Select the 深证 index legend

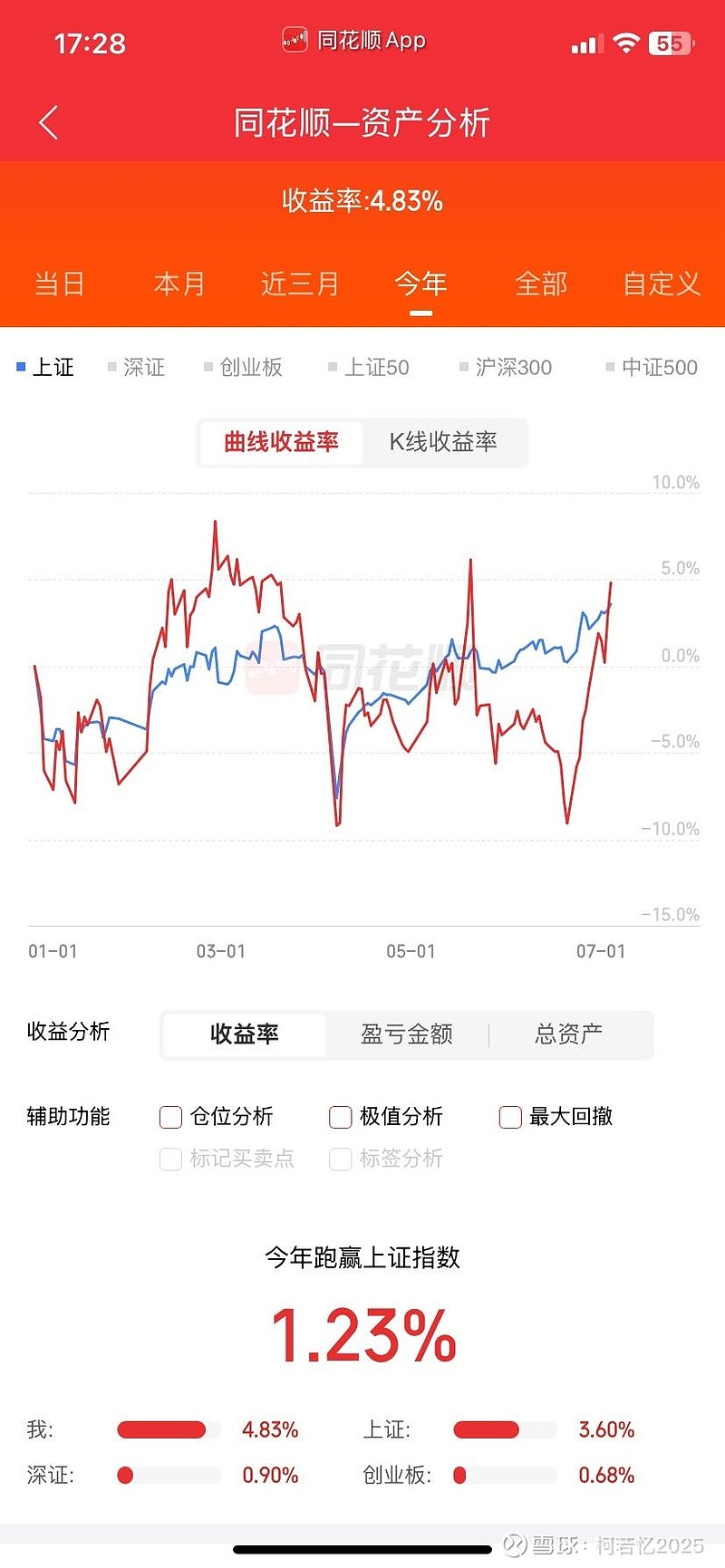point(136,367)
